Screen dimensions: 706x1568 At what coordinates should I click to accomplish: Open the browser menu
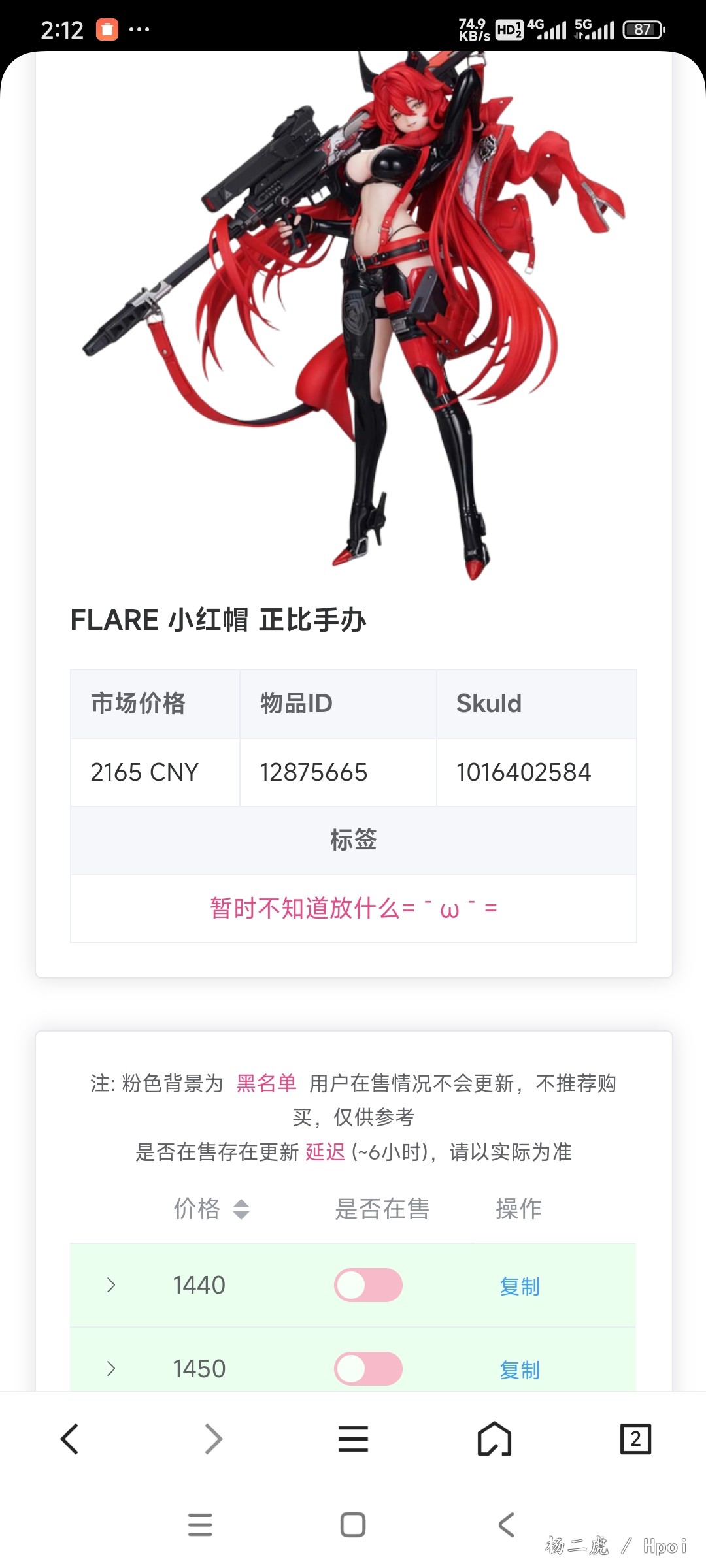[x=353, y=1439]
